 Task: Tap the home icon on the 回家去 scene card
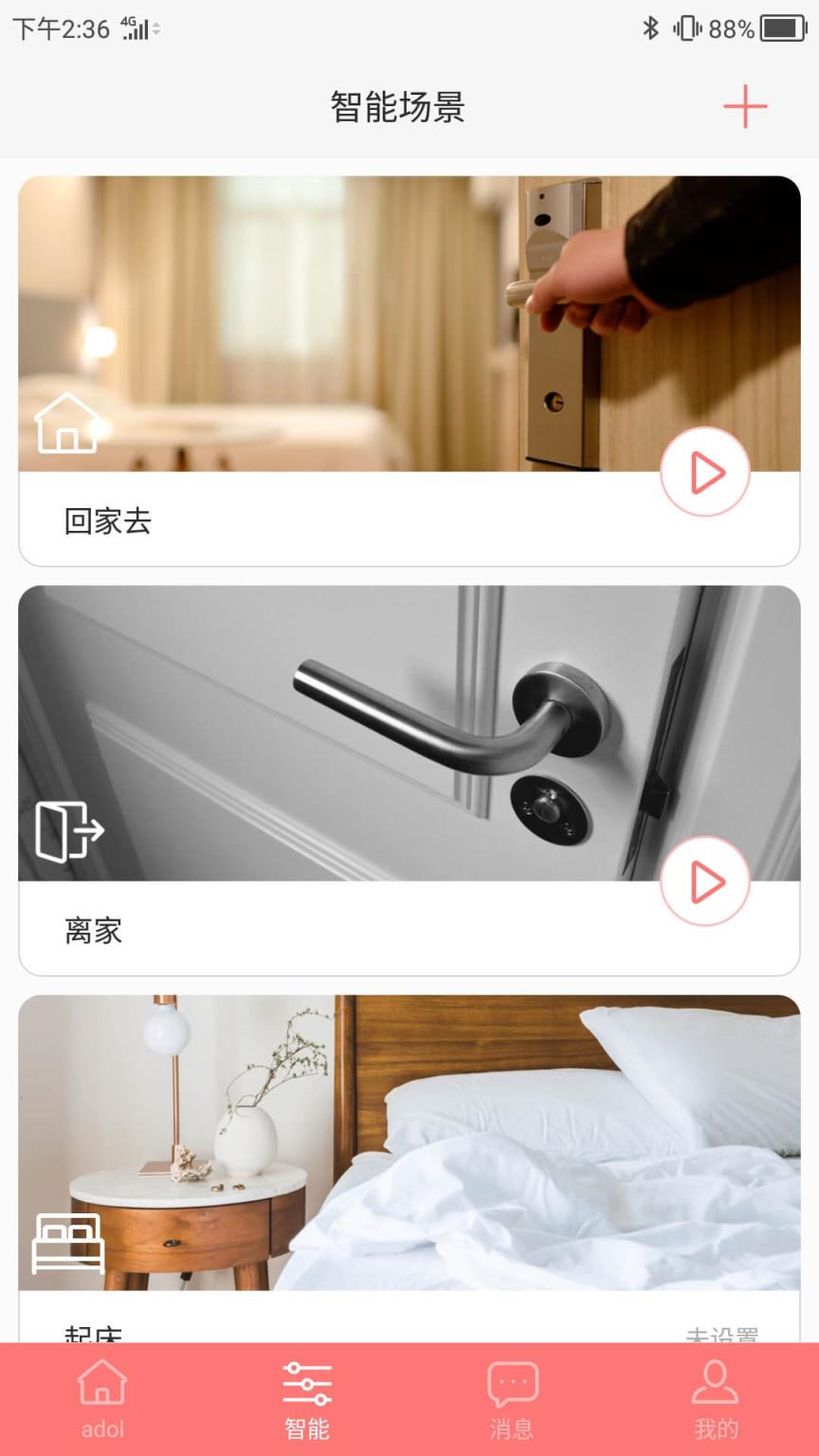pos(64,424)
